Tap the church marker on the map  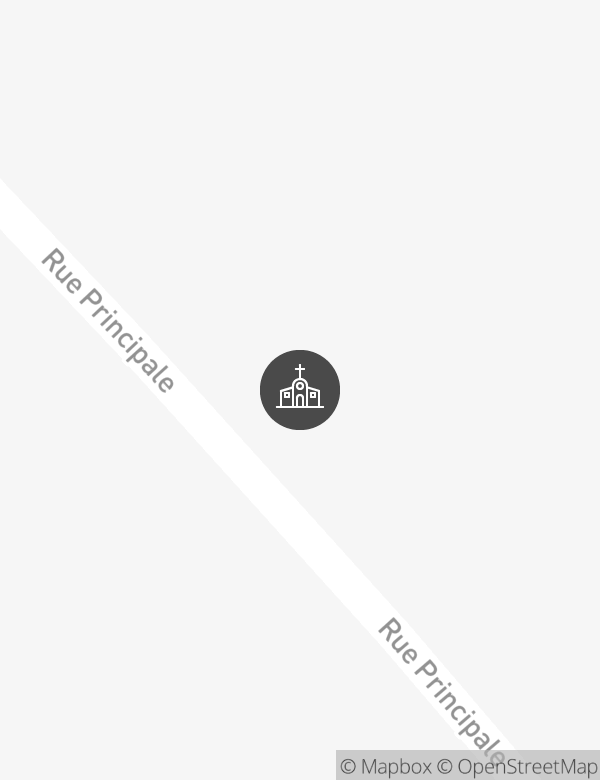pyautogui.click(x=300, y=390)
